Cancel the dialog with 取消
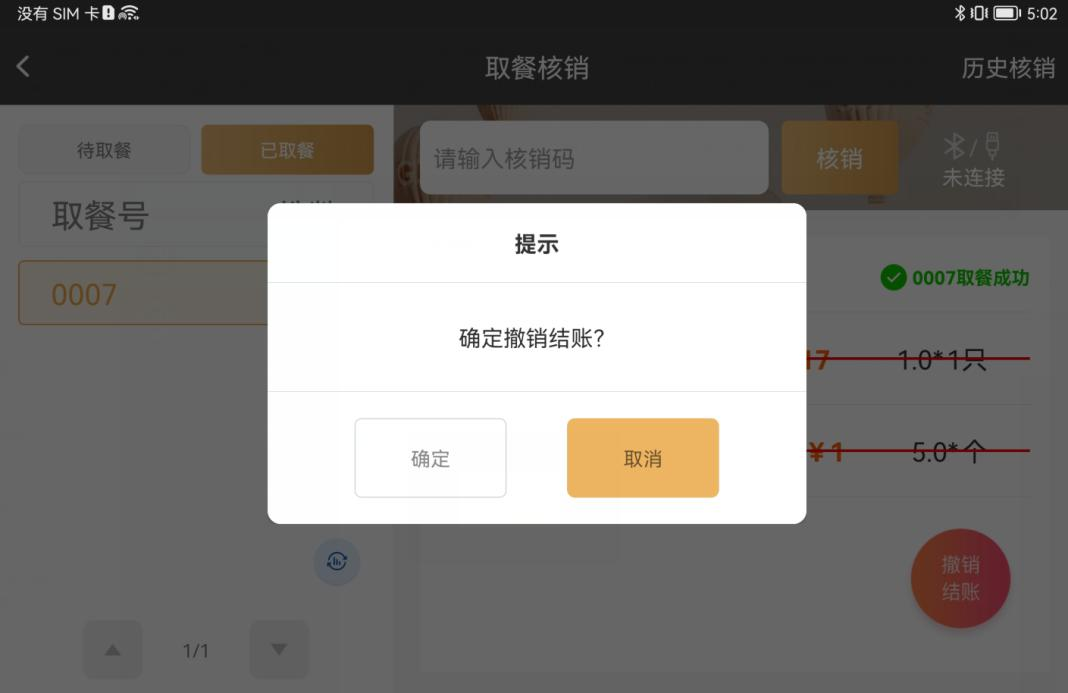Viewport: 1068px width, 693px height. point(642,458)
